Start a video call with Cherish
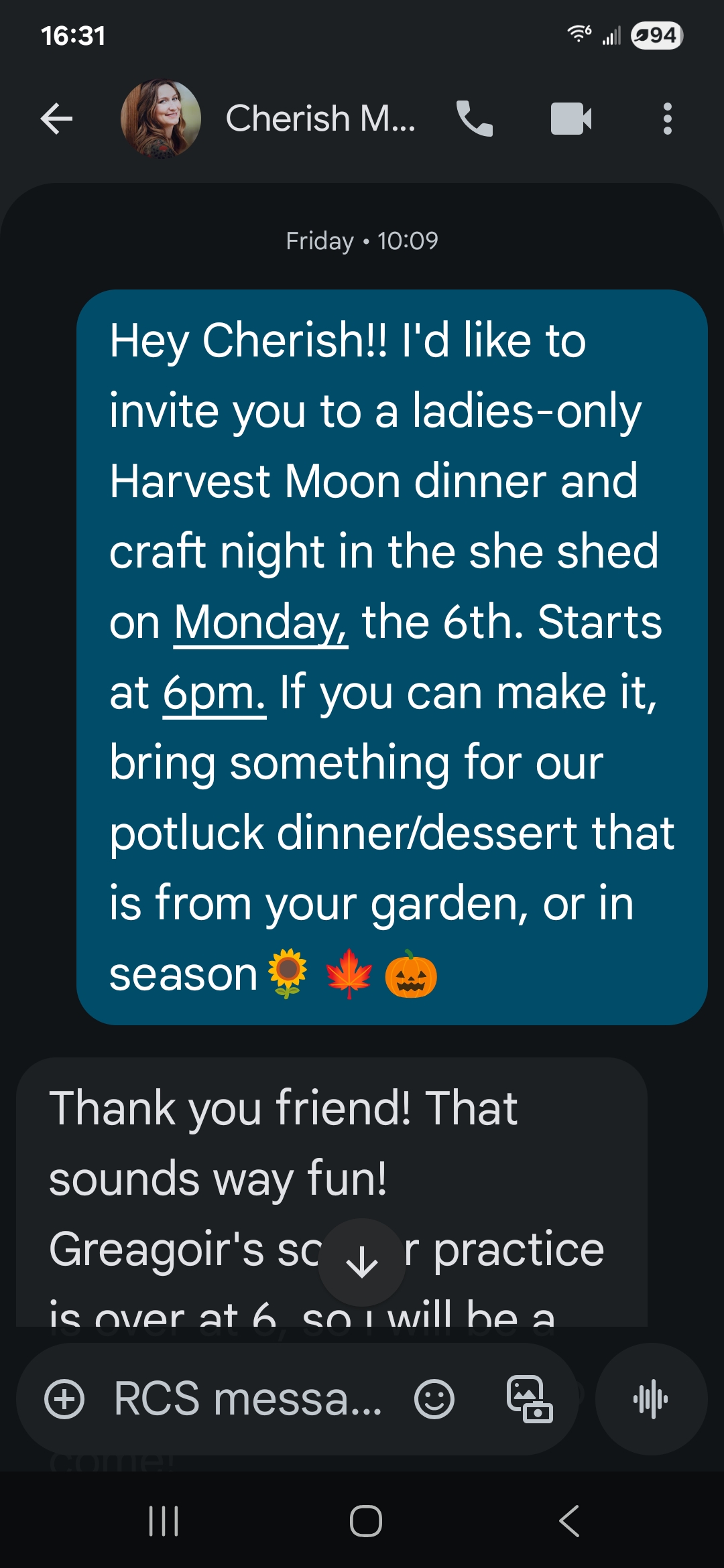The width and height of the screenshot is (724, 1568). 571,119
